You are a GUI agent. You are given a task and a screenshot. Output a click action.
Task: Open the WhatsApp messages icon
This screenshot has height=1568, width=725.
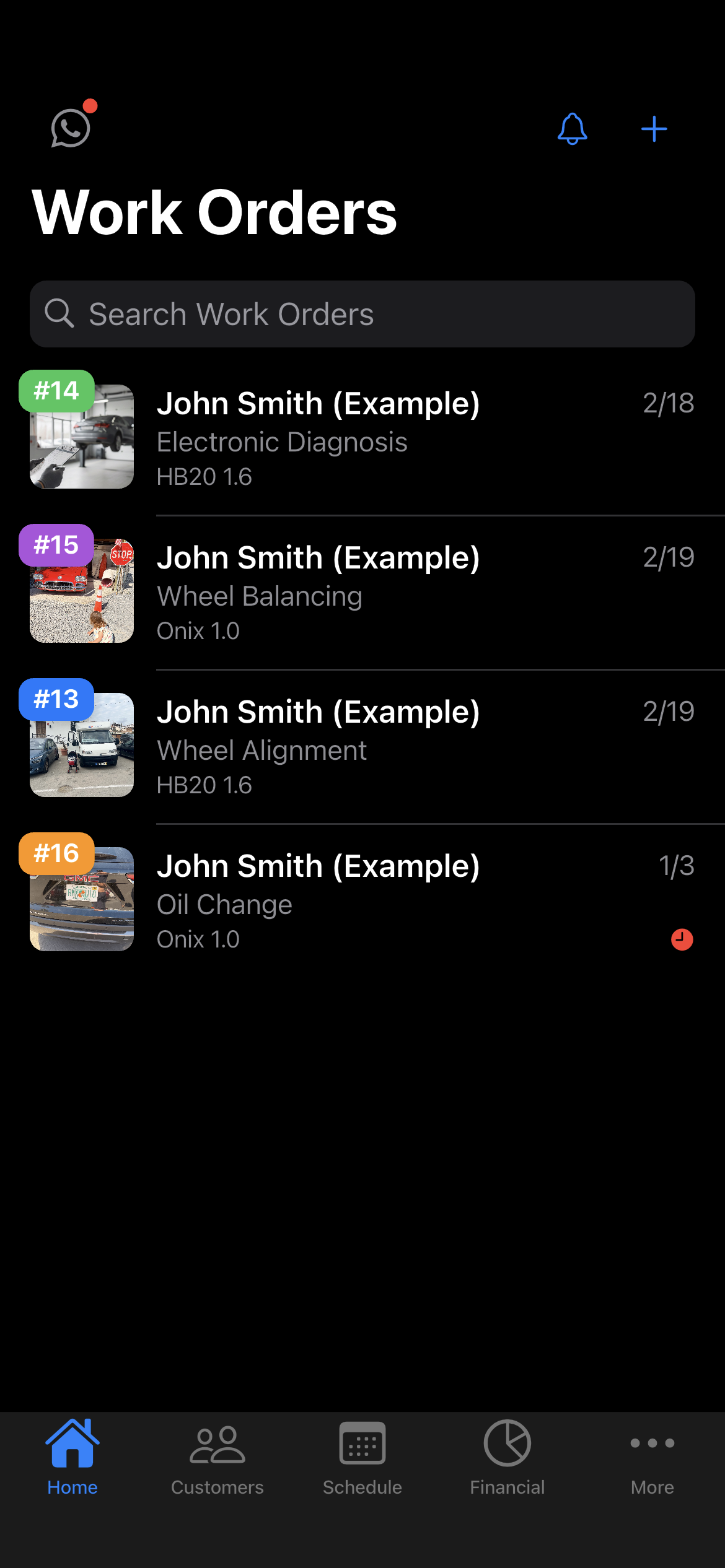(x=71, y=128)
